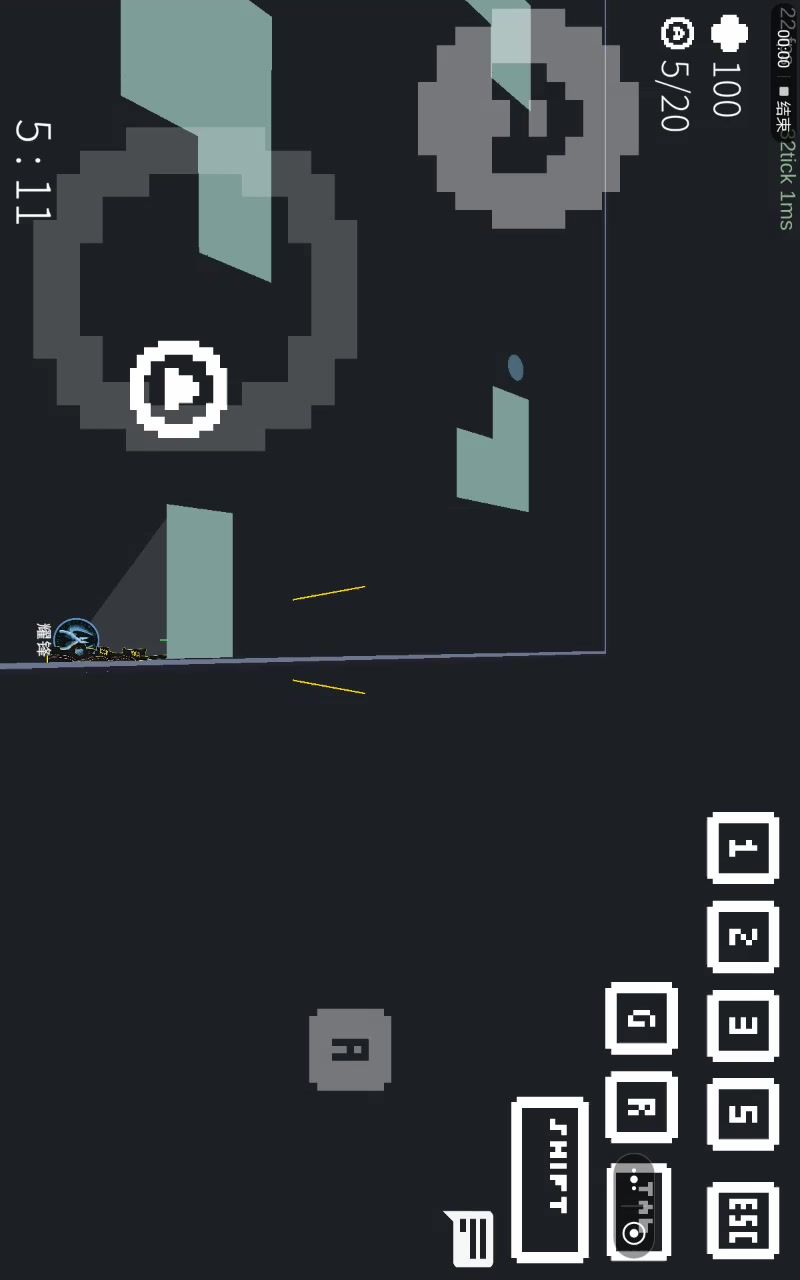The height and width of the screenshot is (1280, 800).
Task: Tap the smaller gray joystick ring
Action: click(528, 120)
